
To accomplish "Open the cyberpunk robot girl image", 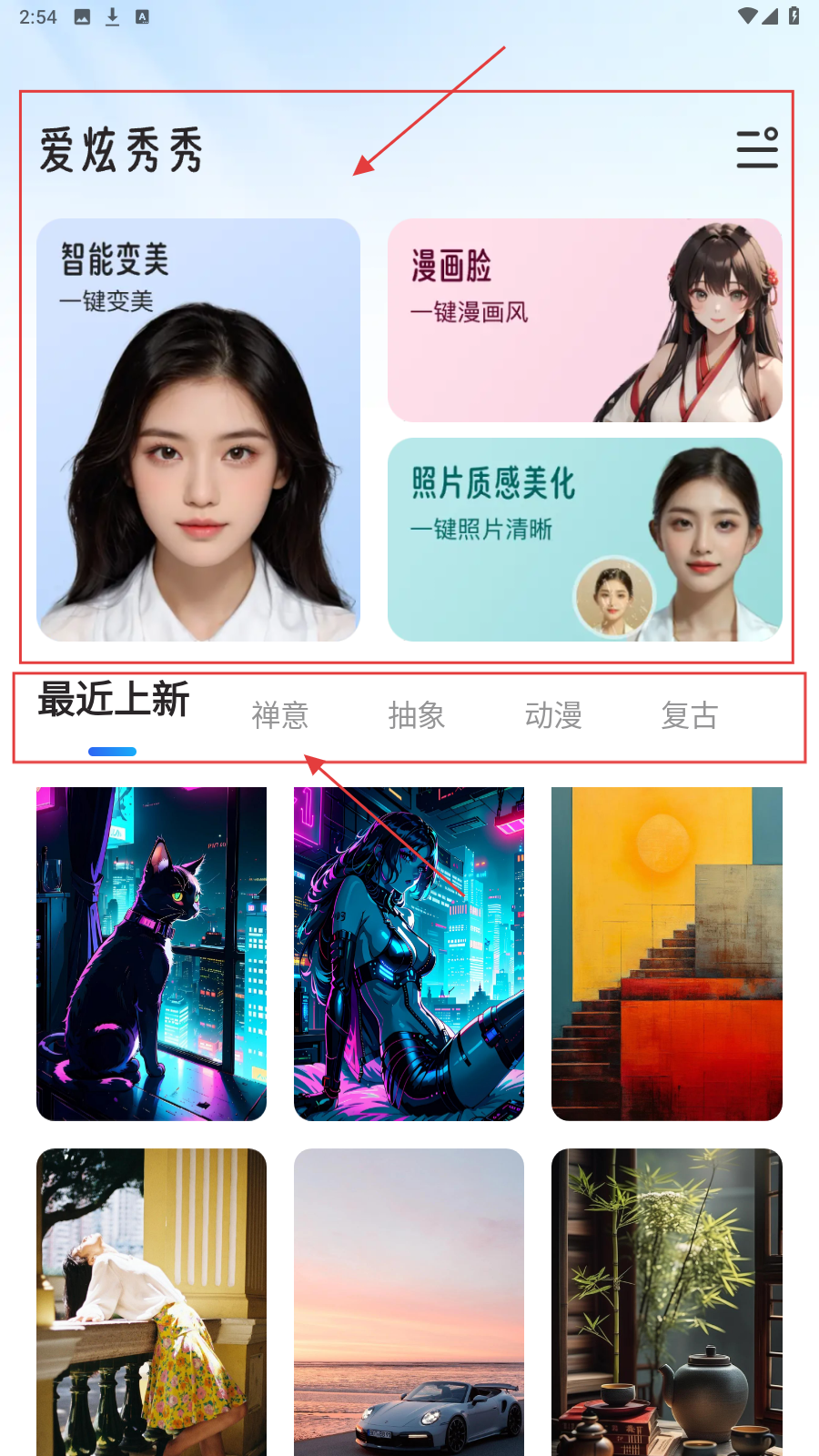I will 409,954.
